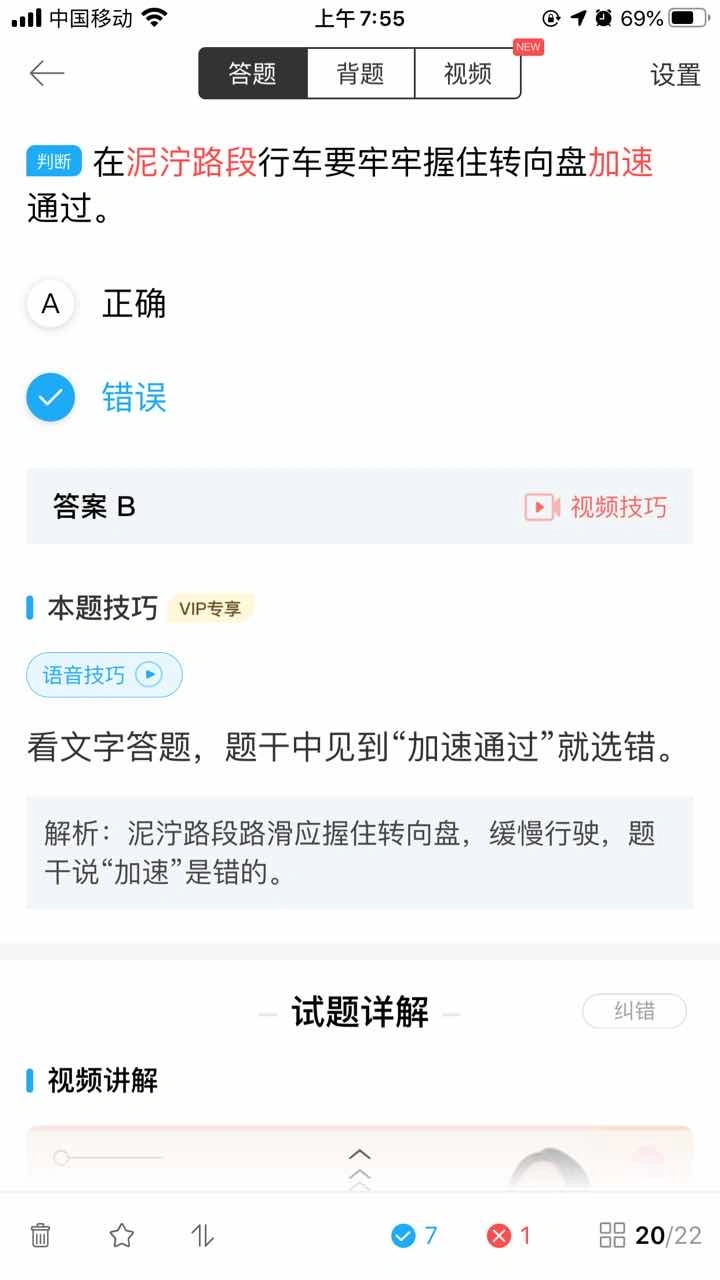Favorite this question with the star icon
720x1280 pixels.
click(122, 1235)
